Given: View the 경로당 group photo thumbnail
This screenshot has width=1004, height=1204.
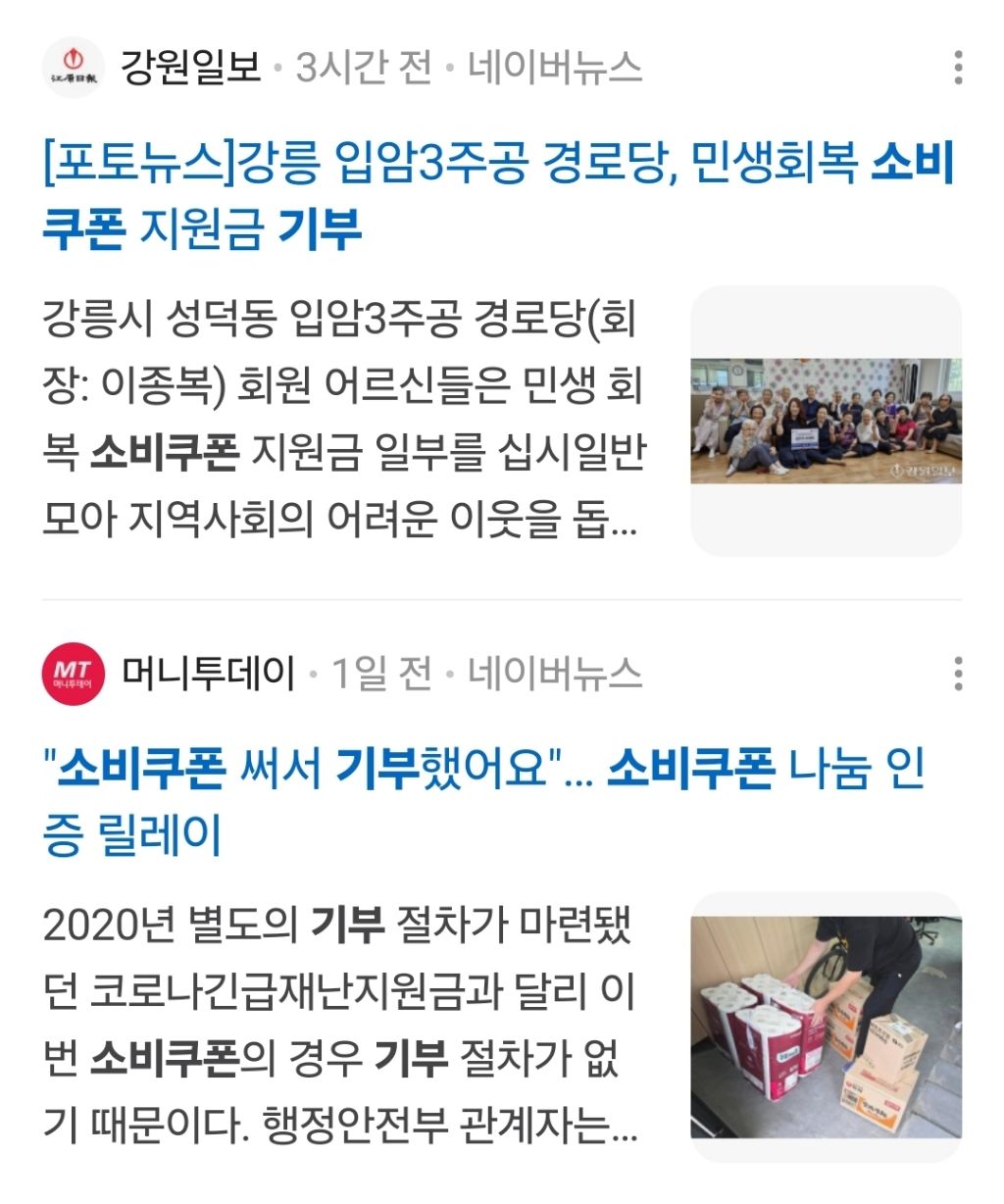Looking at the screenshot, I should 826,421.
